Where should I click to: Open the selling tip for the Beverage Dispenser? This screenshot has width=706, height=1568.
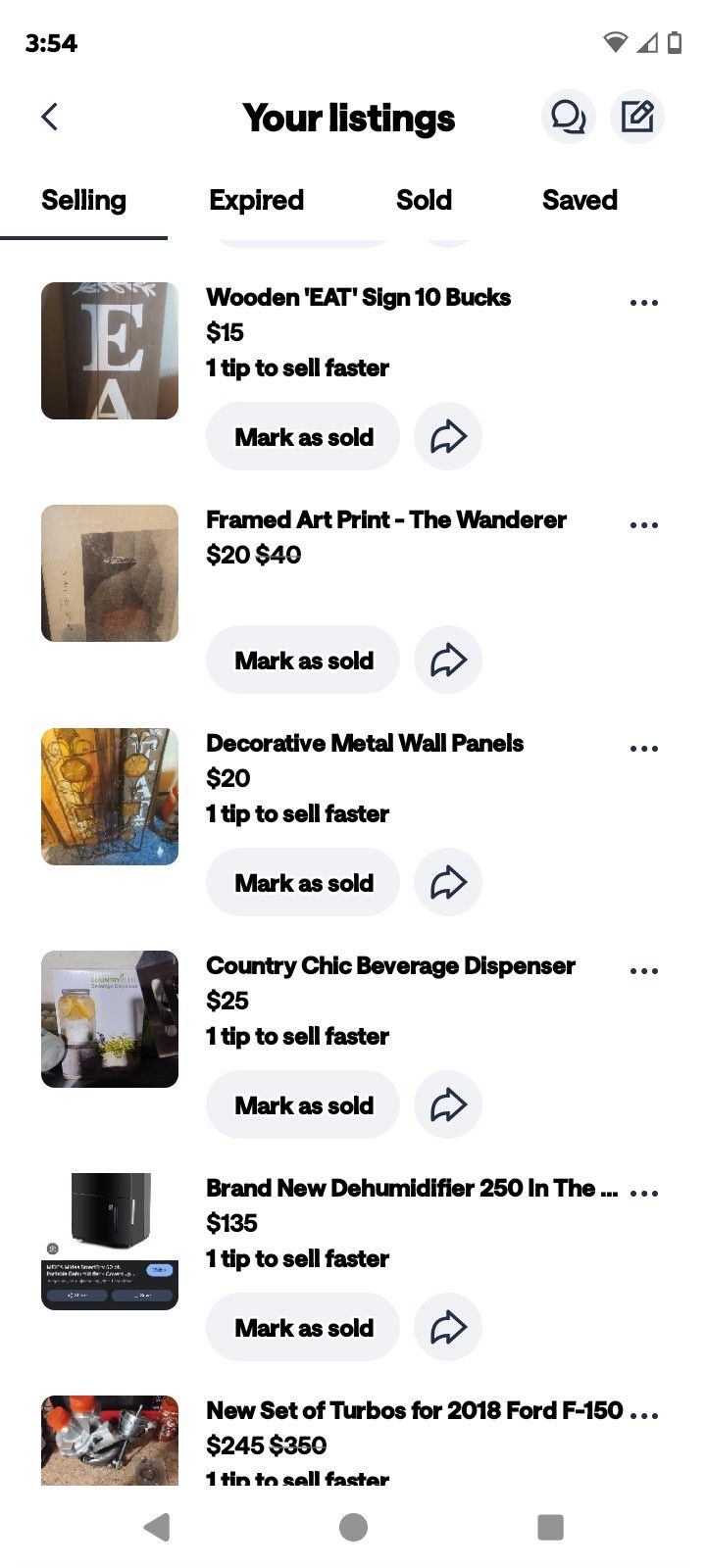(297, 1036)
